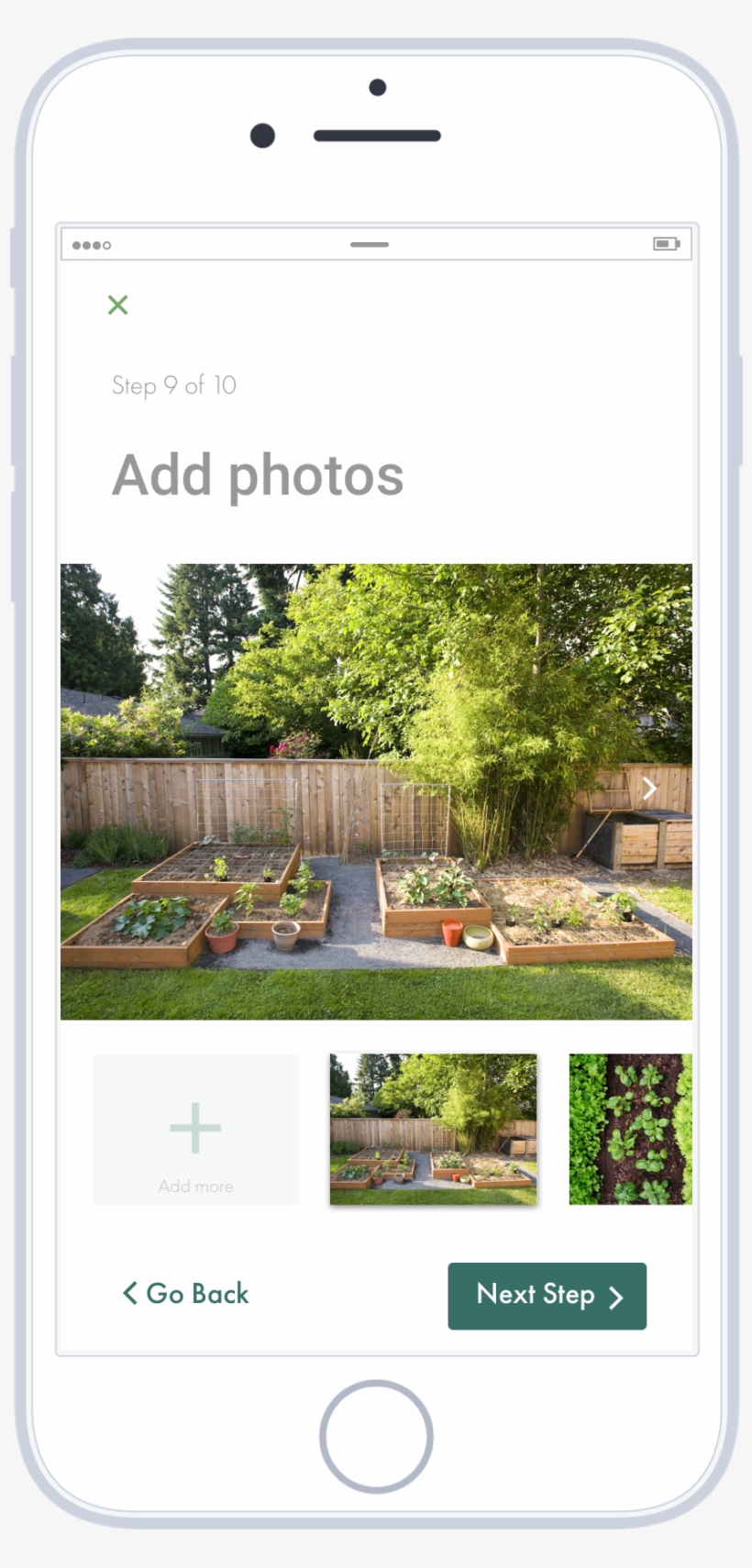This screenshot has width=752, height=1568.
Task: Select the Step 9 of 10 label
Action: (172, 386)
